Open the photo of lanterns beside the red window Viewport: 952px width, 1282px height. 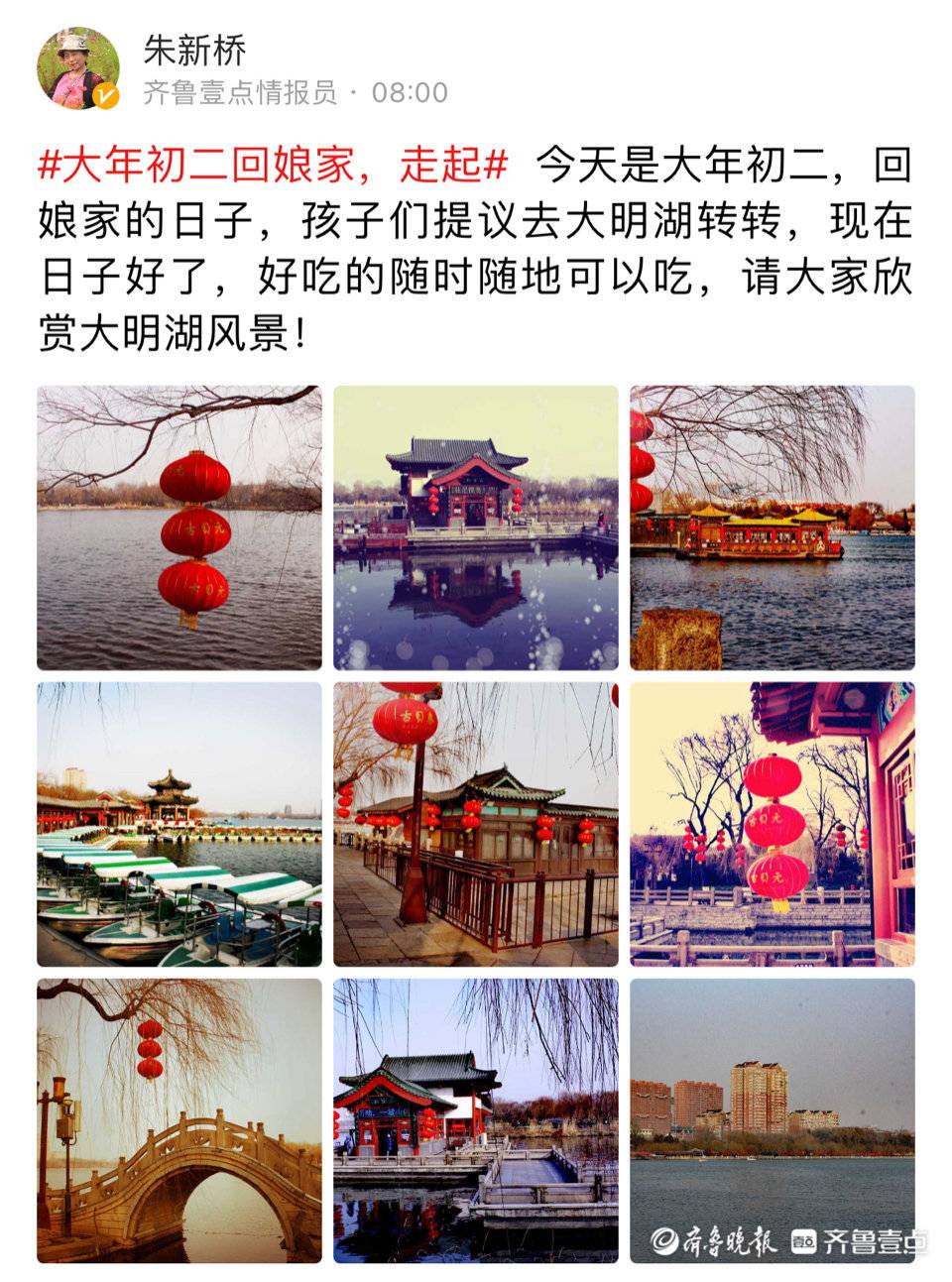772,824
